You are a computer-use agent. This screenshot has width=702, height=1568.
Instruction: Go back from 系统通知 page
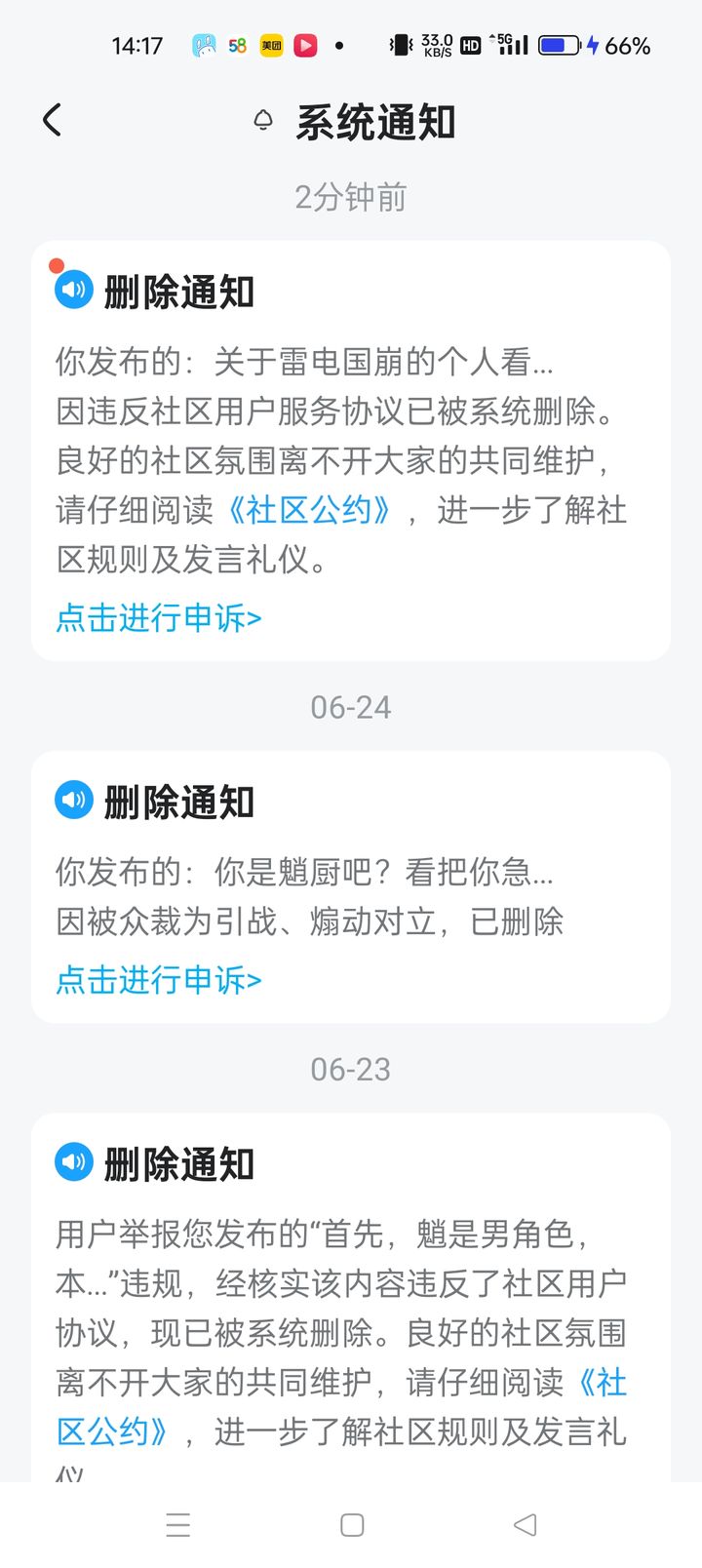click(x=53, y=121)
